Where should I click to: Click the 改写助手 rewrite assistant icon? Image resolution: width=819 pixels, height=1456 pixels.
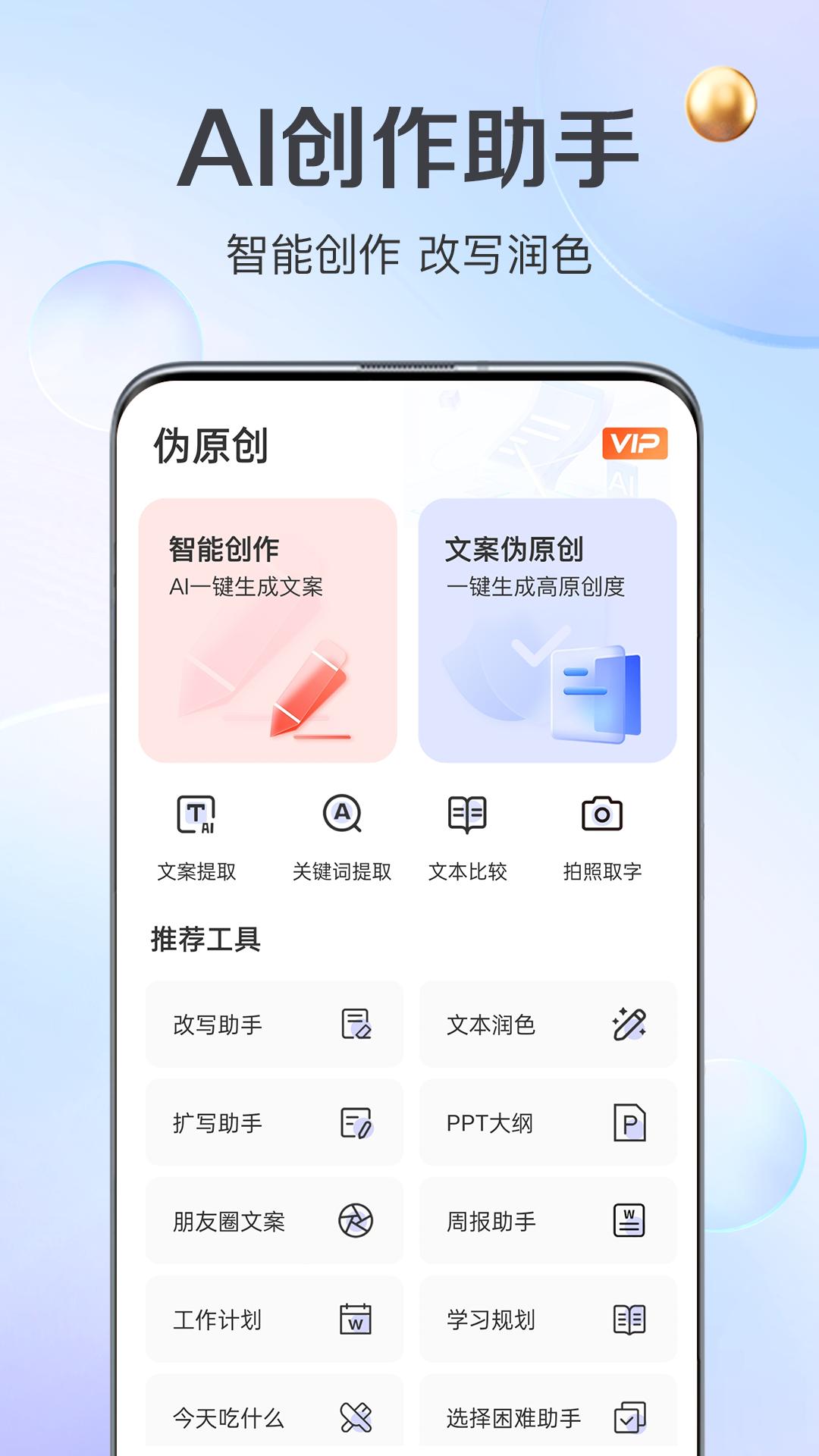coord(357,1025)
